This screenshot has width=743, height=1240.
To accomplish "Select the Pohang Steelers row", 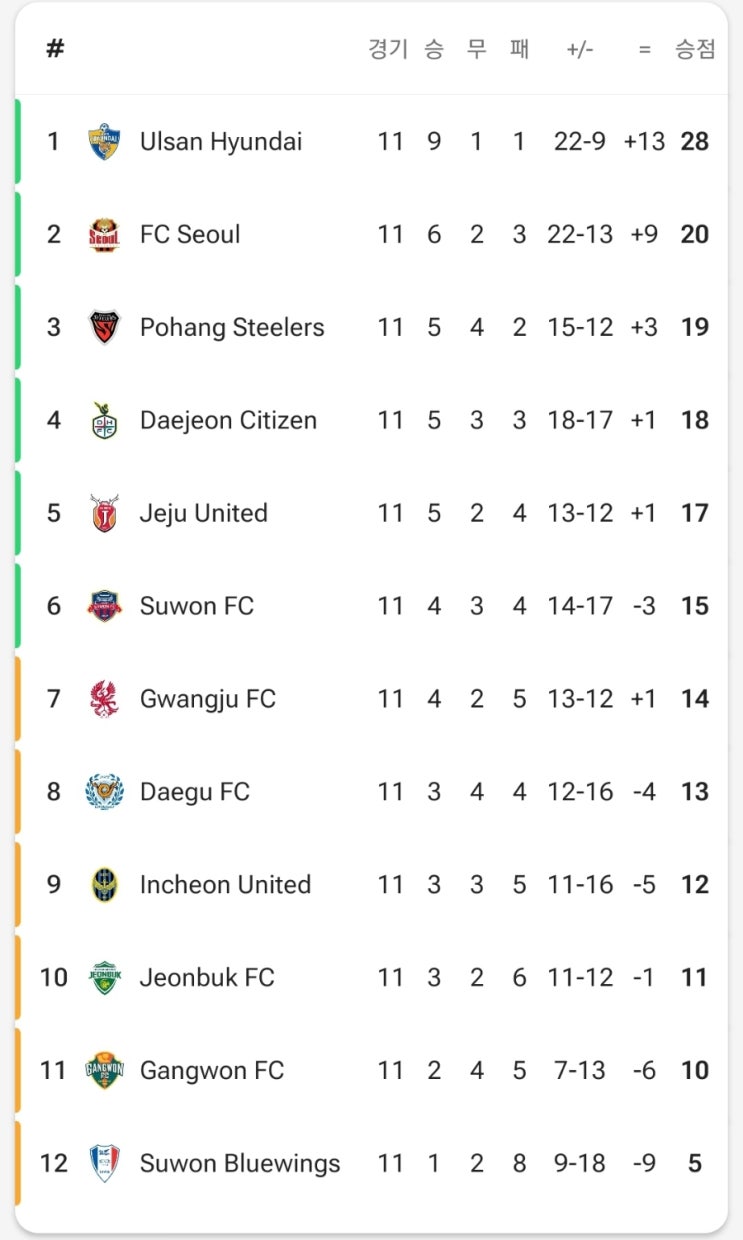I will (x=371, y=327).
